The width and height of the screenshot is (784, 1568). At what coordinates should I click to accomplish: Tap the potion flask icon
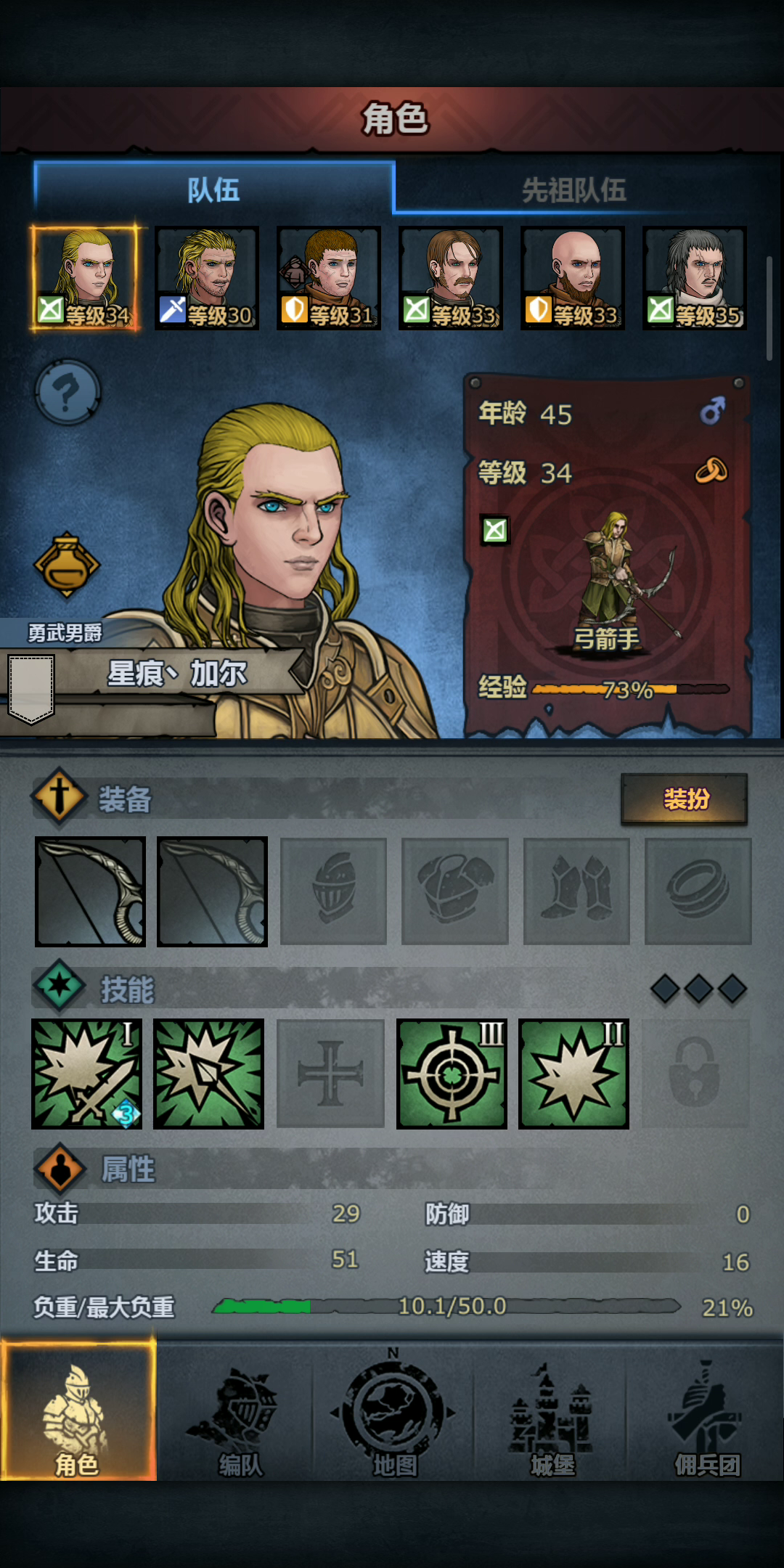pyautogui.click(x=67, y=565)
